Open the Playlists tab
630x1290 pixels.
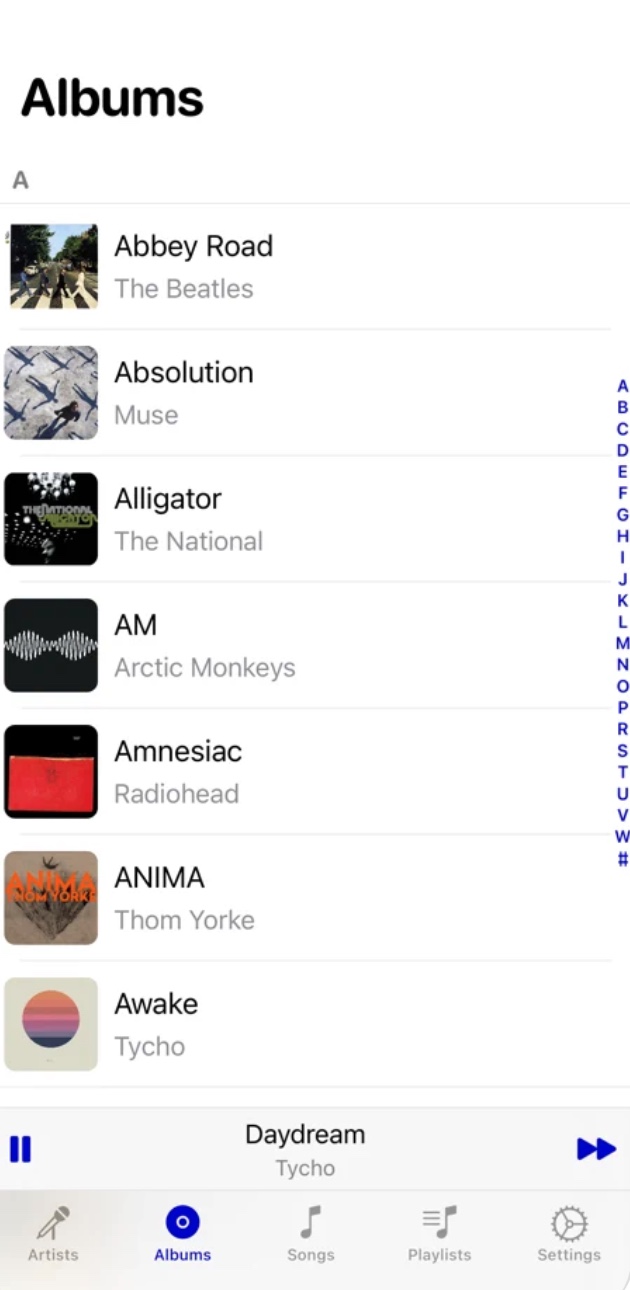439,1234
